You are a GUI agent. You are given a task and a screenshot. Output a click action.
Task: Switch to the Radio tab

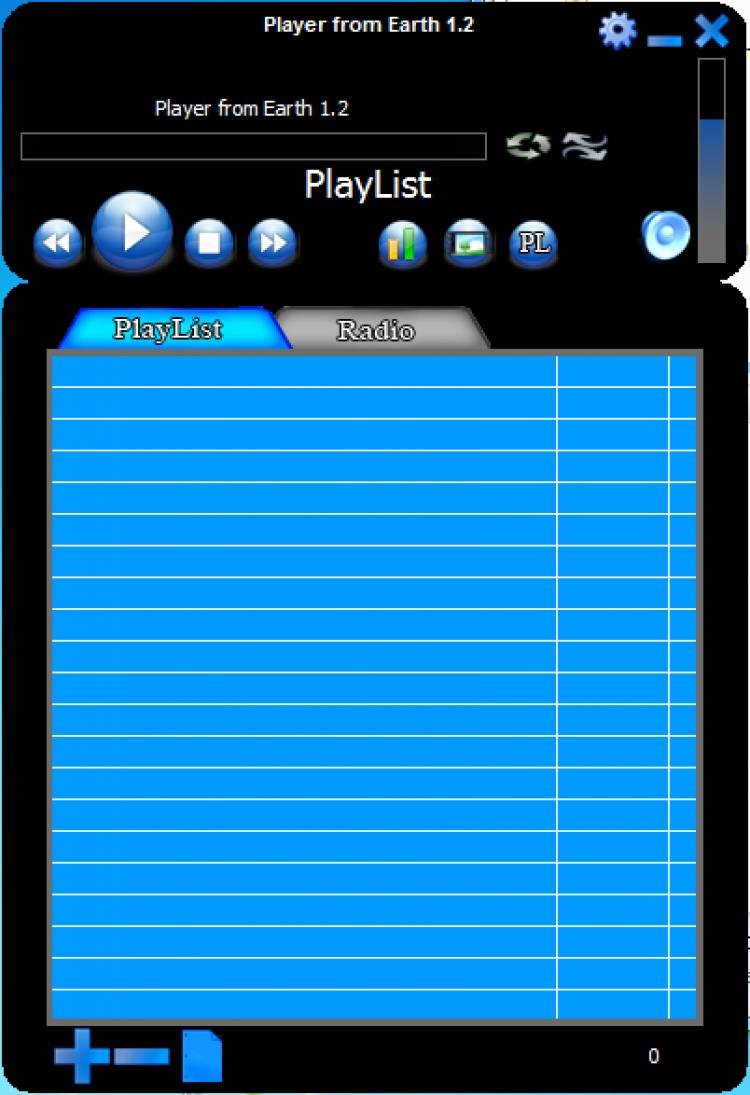pyautogui.click(x=377, y=330)
